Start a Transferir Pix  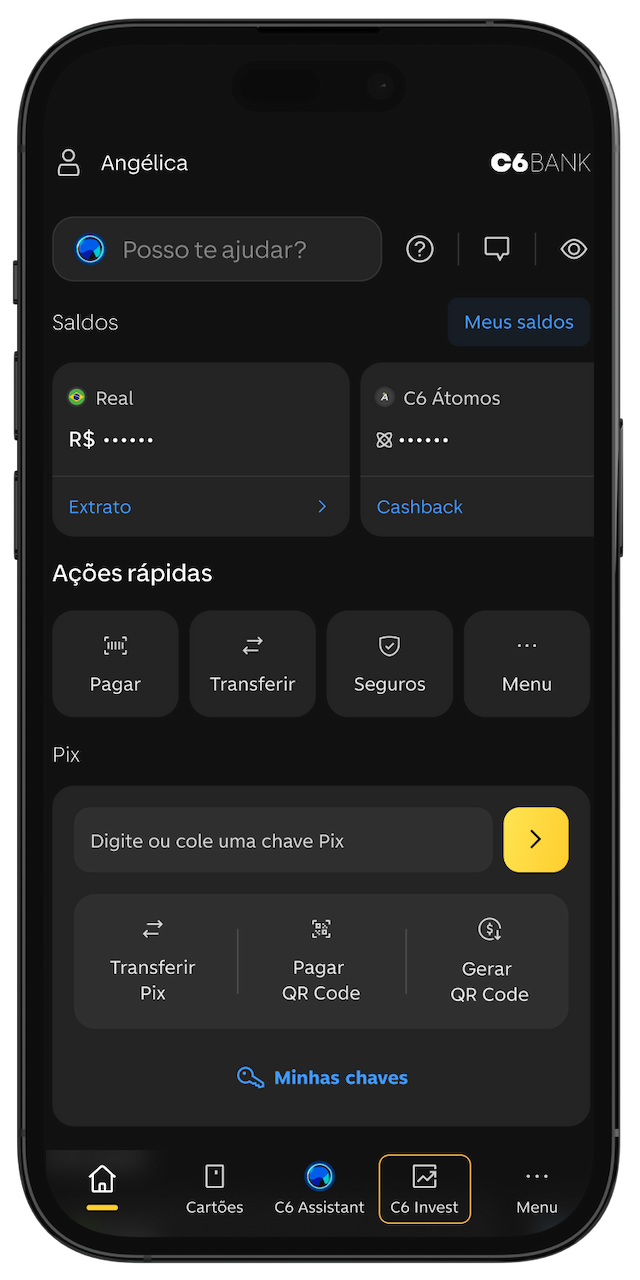(153, 962)
